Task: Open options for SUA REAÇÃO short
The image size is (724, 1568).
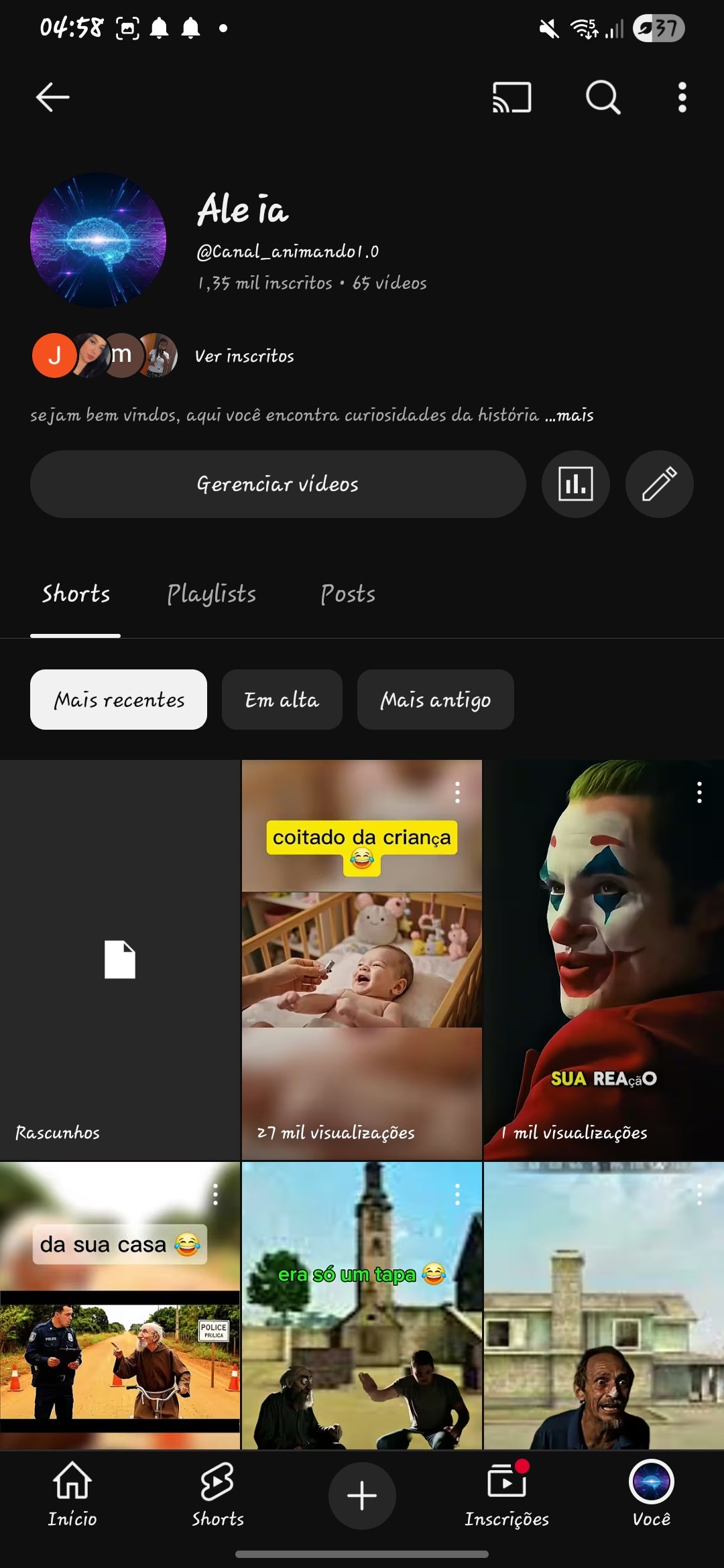Action: tap(699, 792)
